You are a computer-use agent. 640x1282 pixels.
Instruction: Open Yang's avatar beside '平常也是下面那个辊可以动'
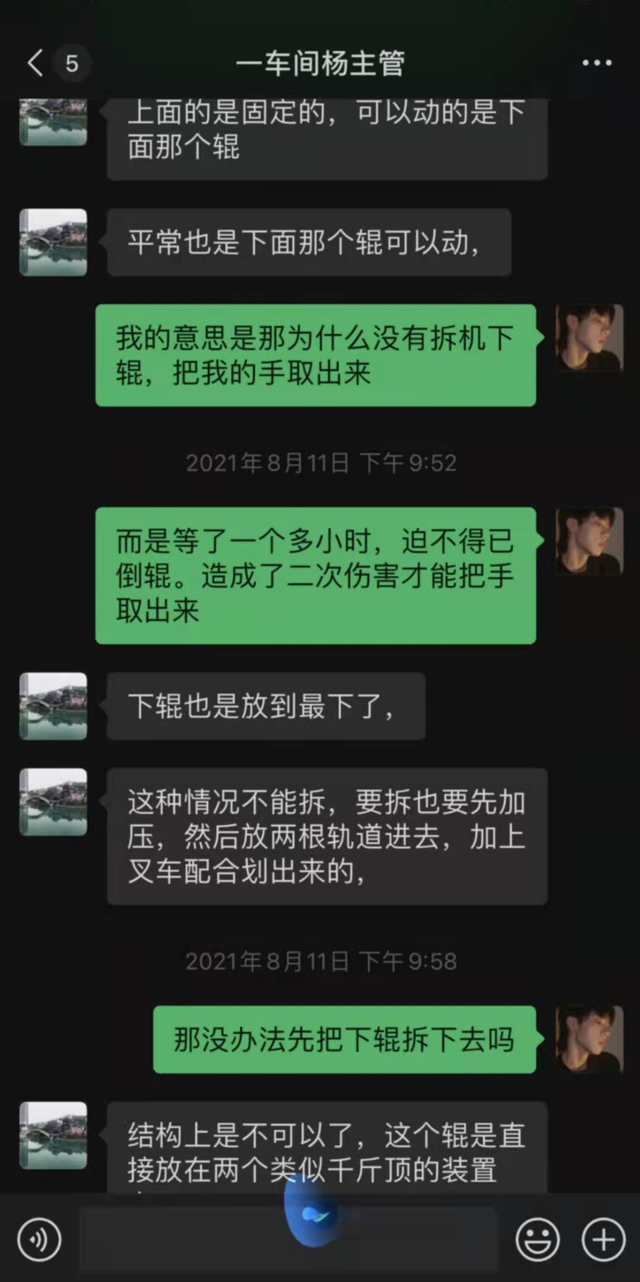(54, 242)
